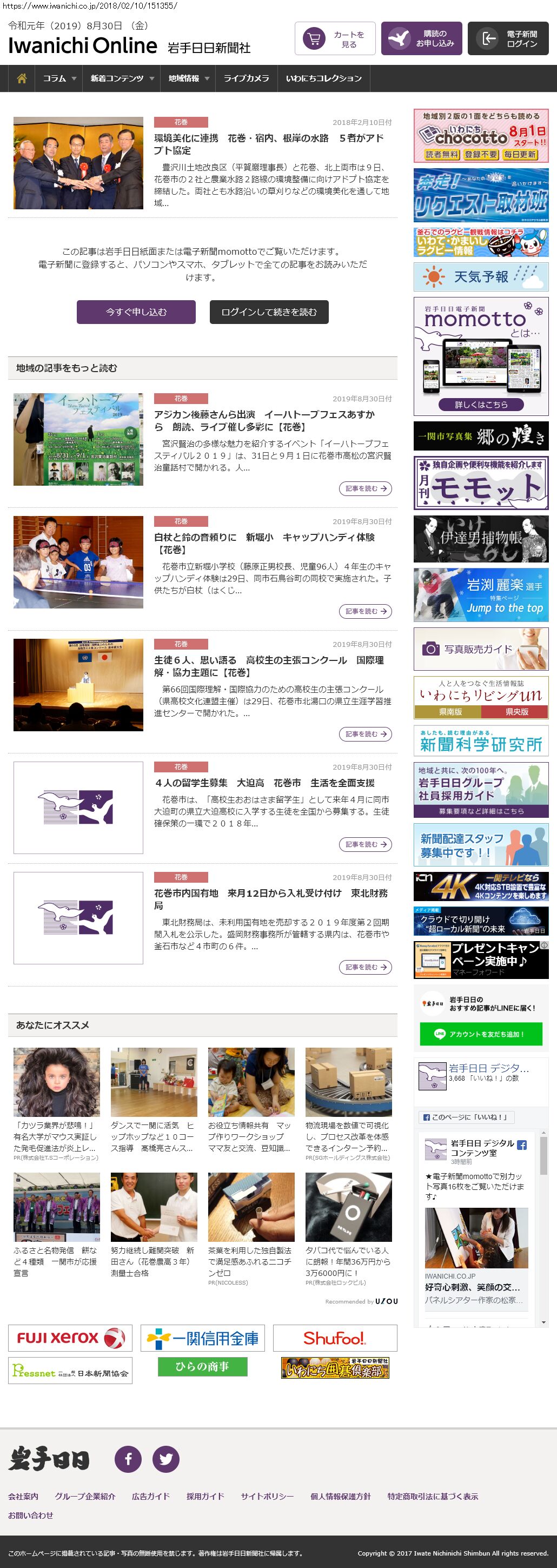The image size is (557, 1568).
Task: Read the イーハトーブフェス article via 記事を読む
Action: (365, 488)
